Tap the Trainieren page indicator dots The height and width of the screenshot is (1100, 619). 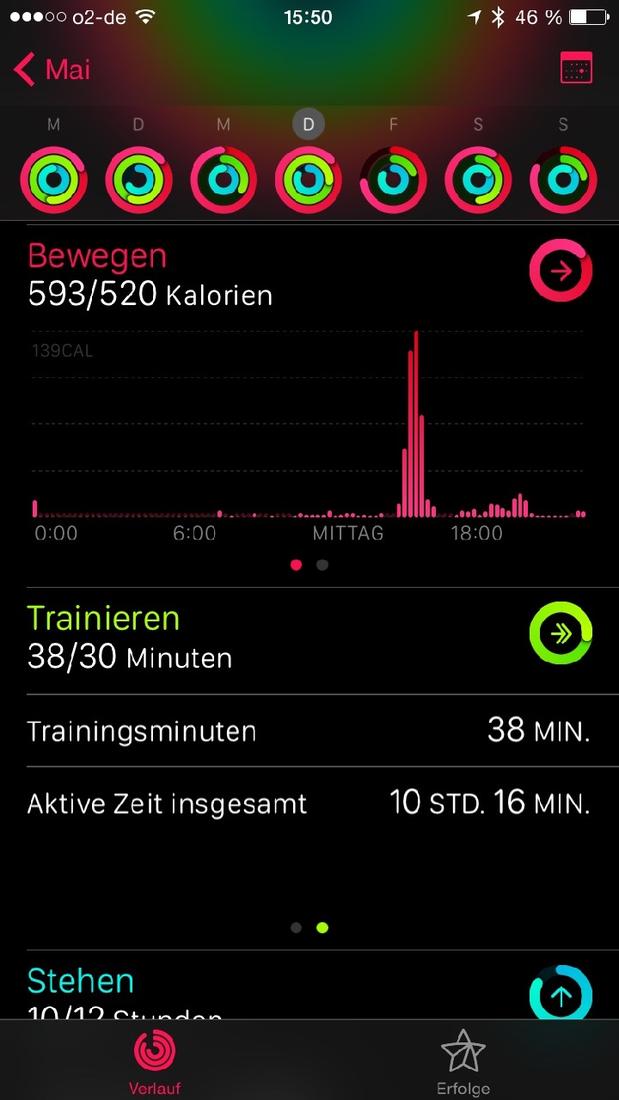310,927
